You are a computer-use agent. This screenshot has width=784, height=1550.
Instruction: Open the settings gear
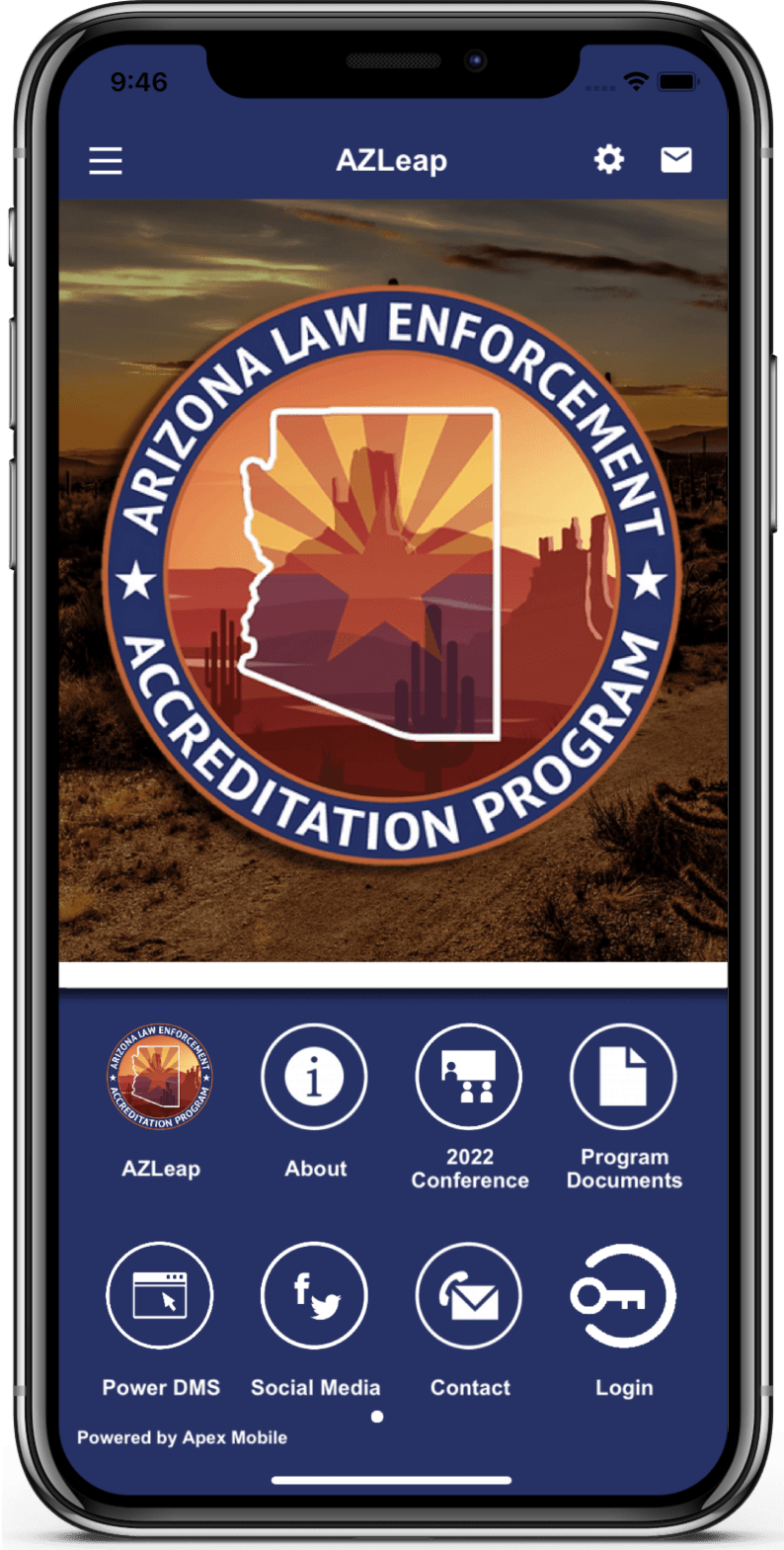tap(608, 159)
